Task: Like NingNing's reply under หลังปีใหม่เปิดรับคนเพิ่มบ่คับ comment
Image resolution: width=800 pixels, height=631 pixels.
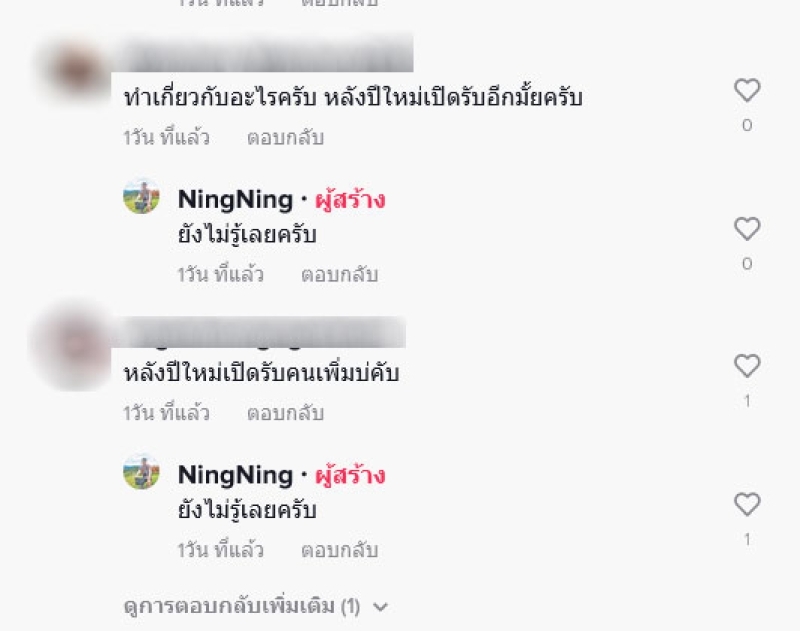Action: coord(747,504)
